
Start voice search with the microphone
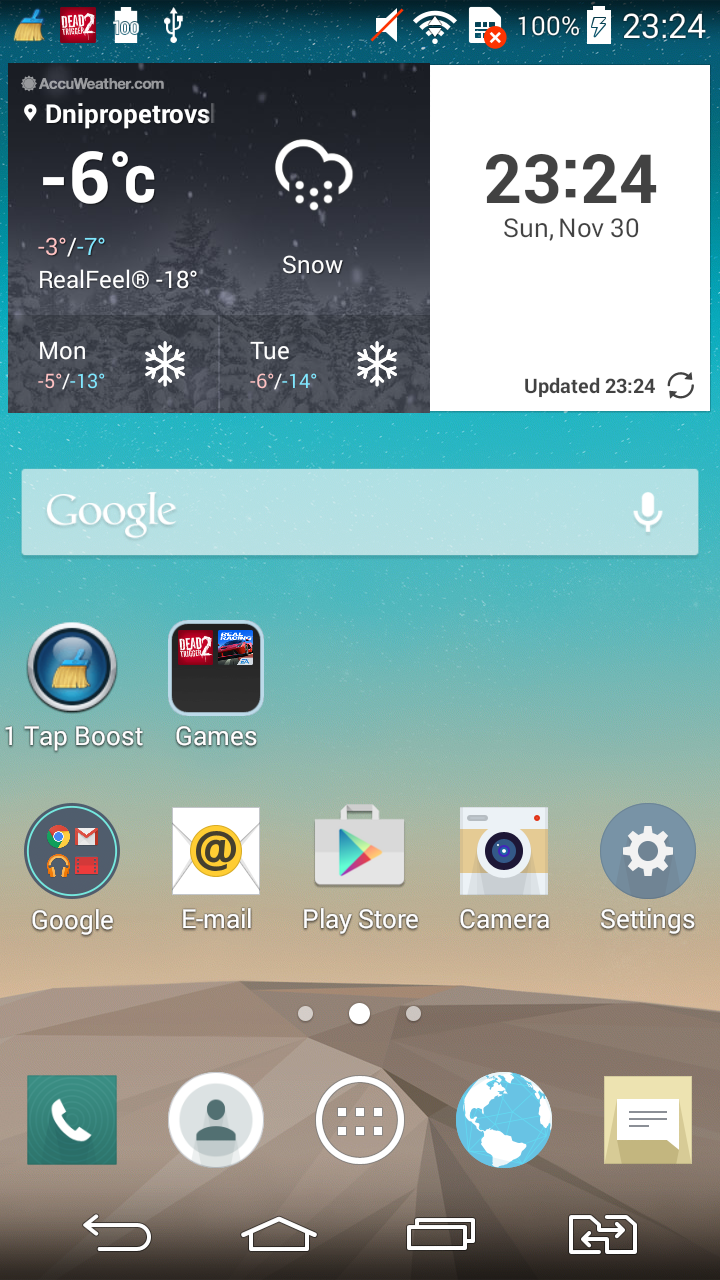pyautogui.click(x=648, y=512)
